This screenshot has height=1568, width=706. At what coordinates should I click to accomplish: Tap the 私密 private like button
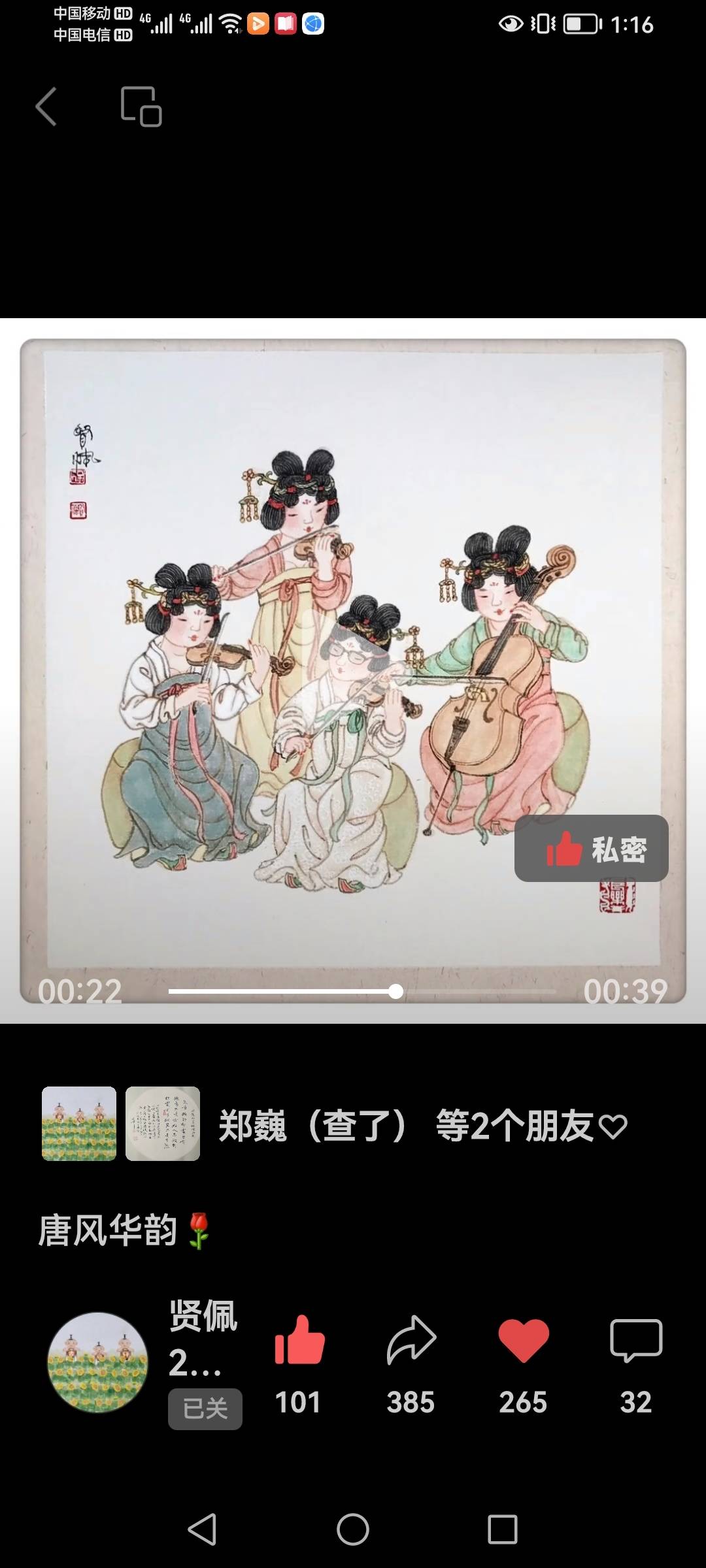[591, 849]
